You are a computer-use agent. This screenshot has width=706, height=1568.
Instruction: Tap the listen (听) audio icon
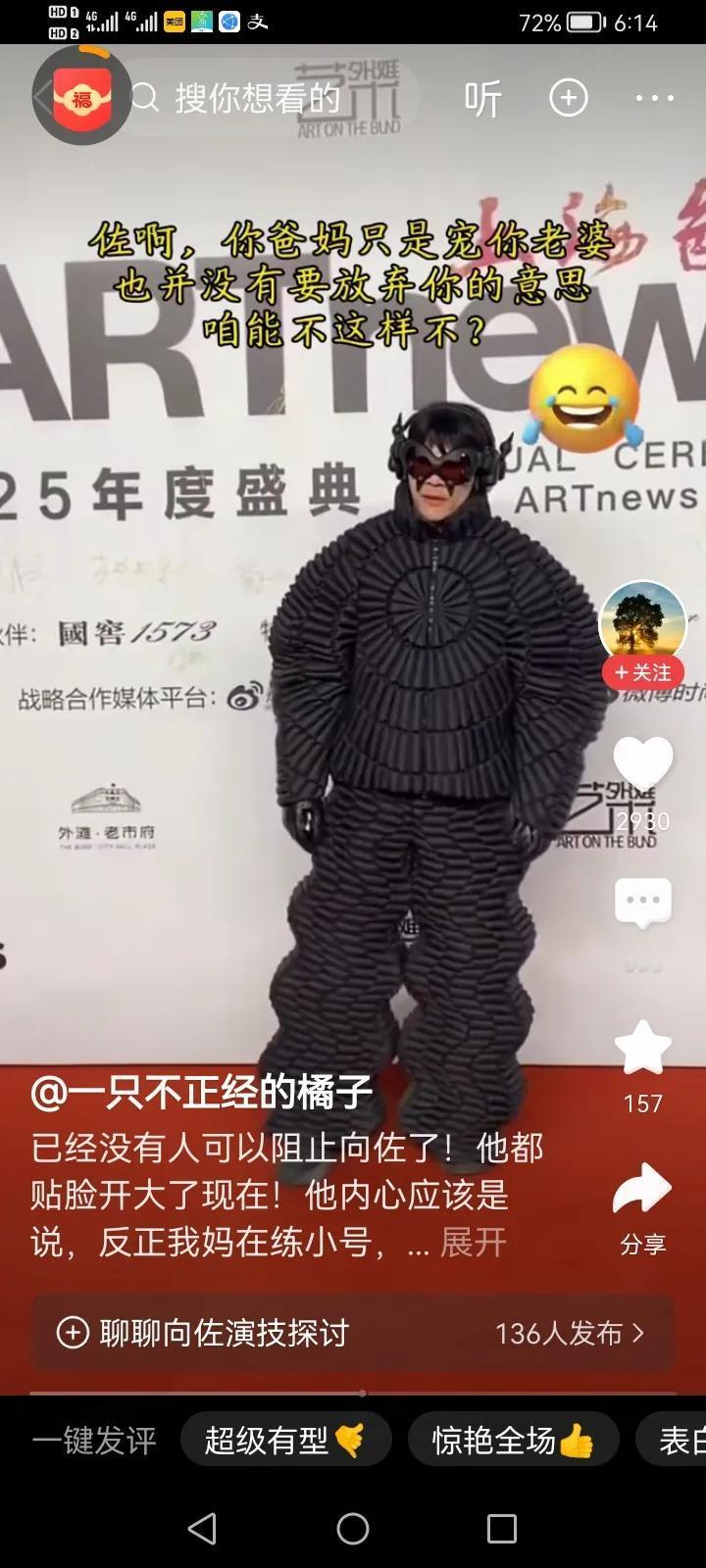click(482, 97)
